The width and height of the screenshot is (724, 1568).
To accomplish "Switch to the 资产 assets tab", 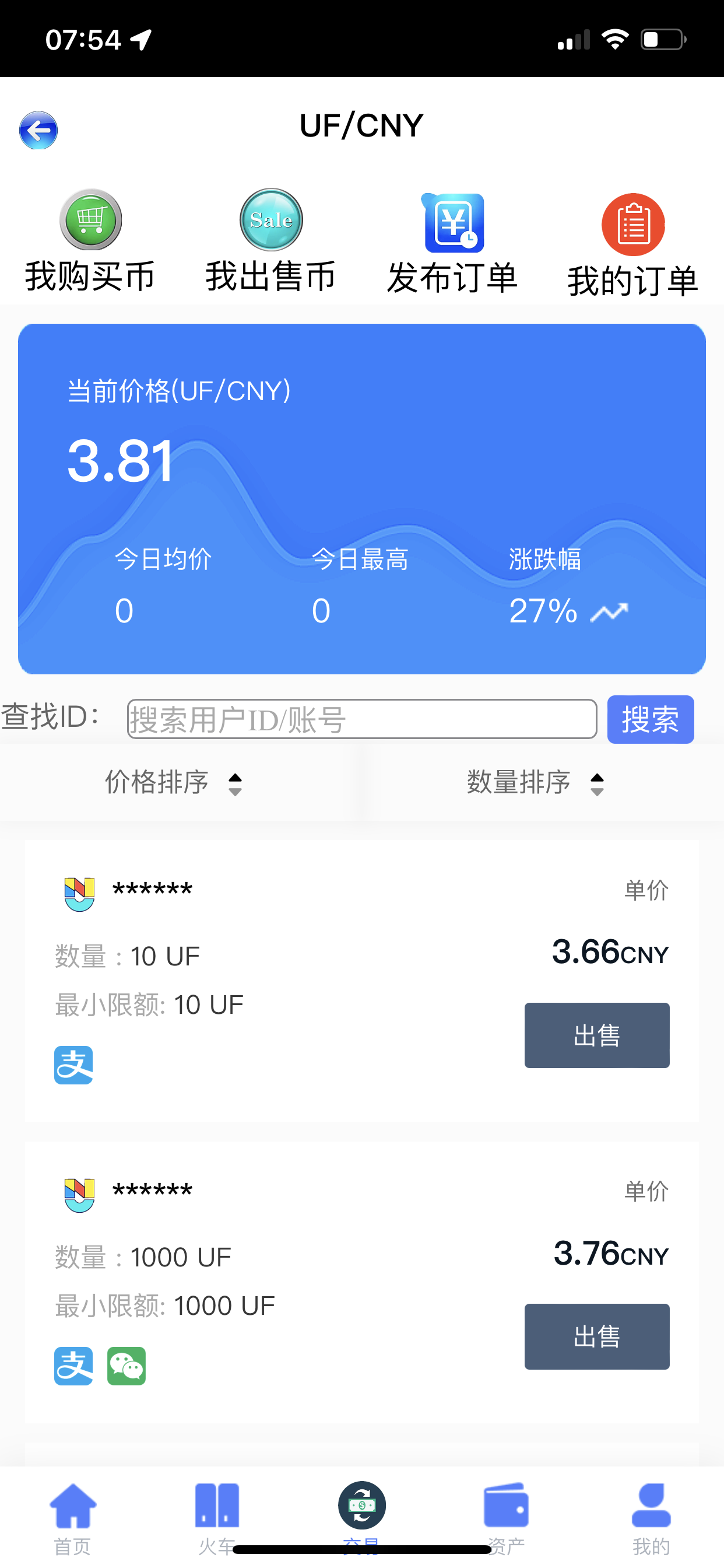I will click(x=506, y=1518).
